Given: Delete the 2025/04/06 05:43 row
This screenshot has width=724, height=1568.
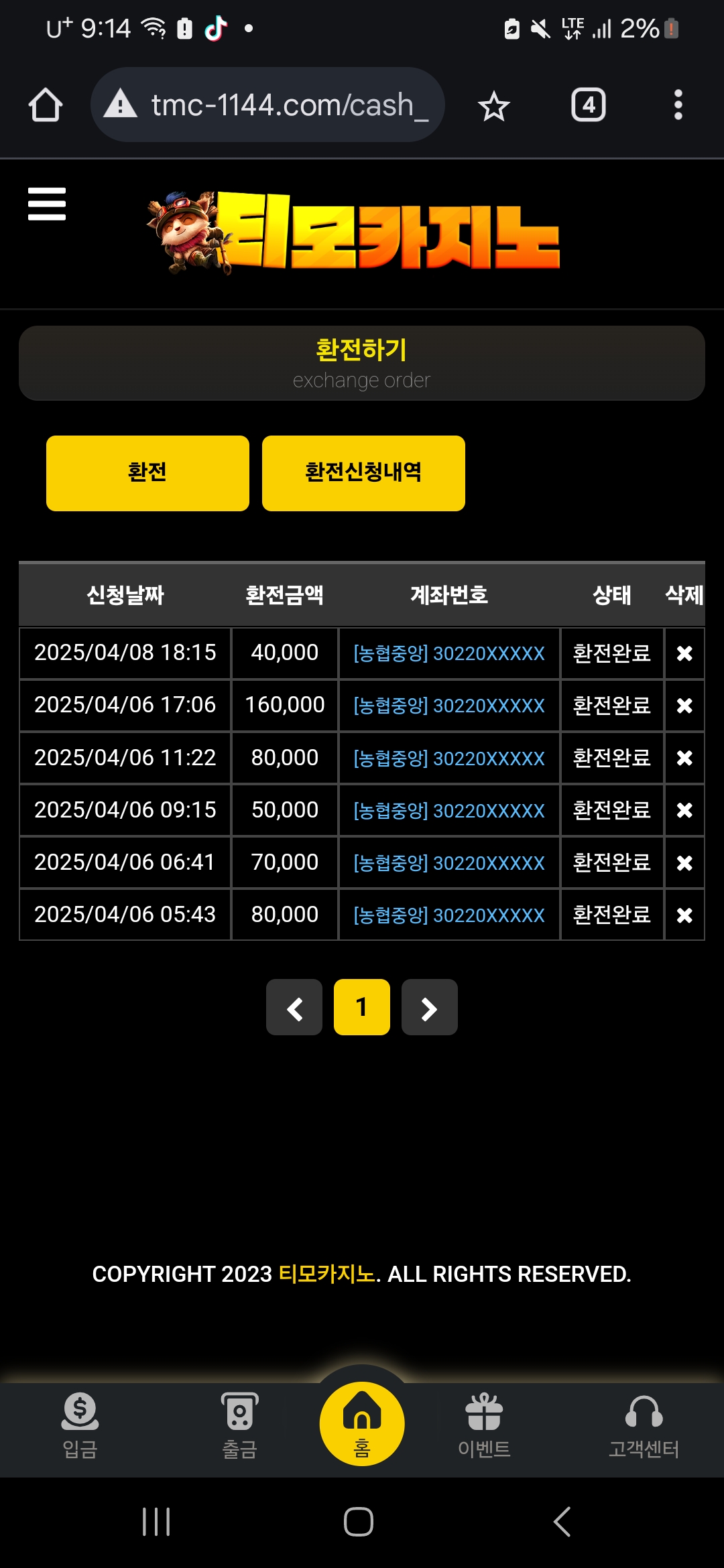Looking at the screenshot, I should coord(684,915).
